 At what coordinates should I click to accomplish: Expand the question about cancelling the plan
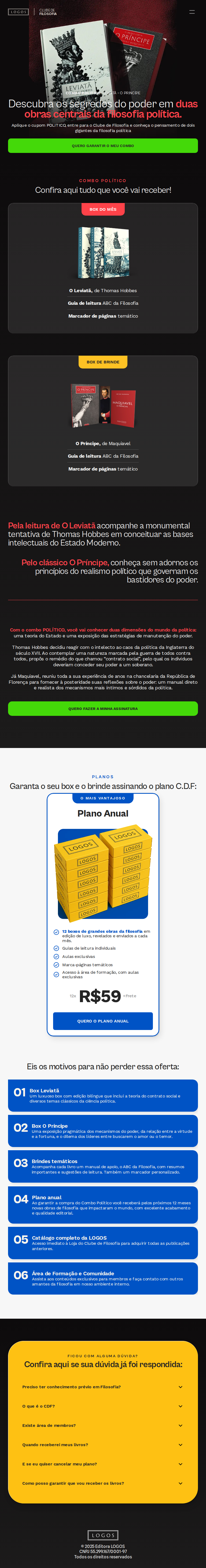click(x=102, y=1464)
